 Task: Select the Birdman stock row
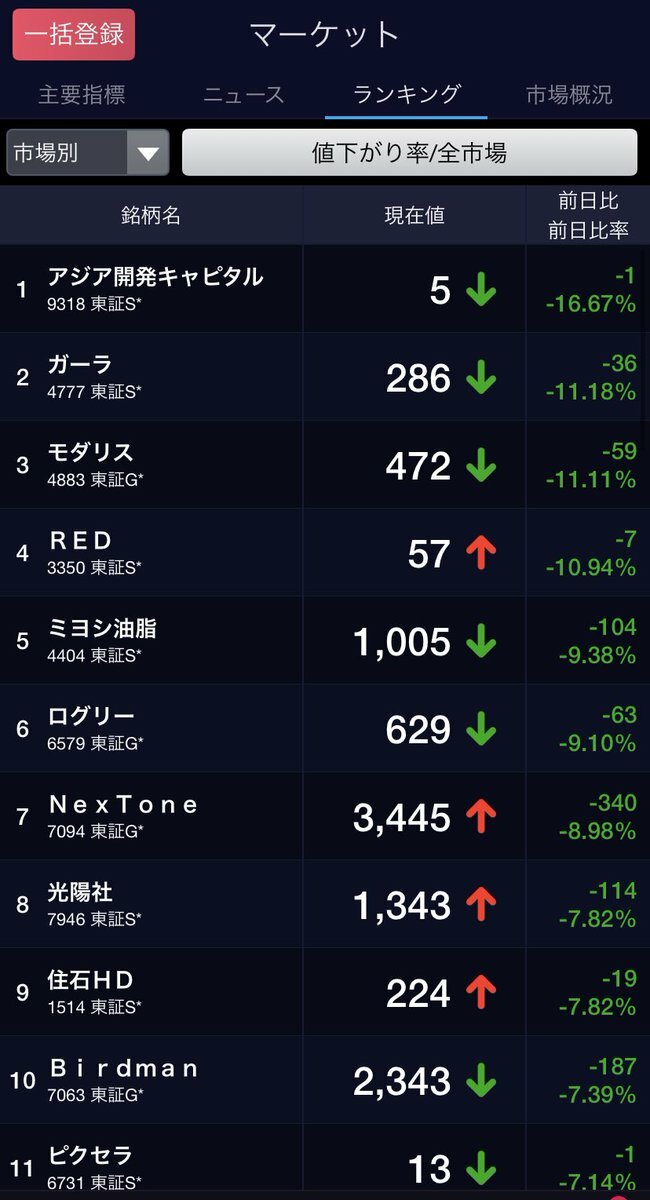(325, 1082)
